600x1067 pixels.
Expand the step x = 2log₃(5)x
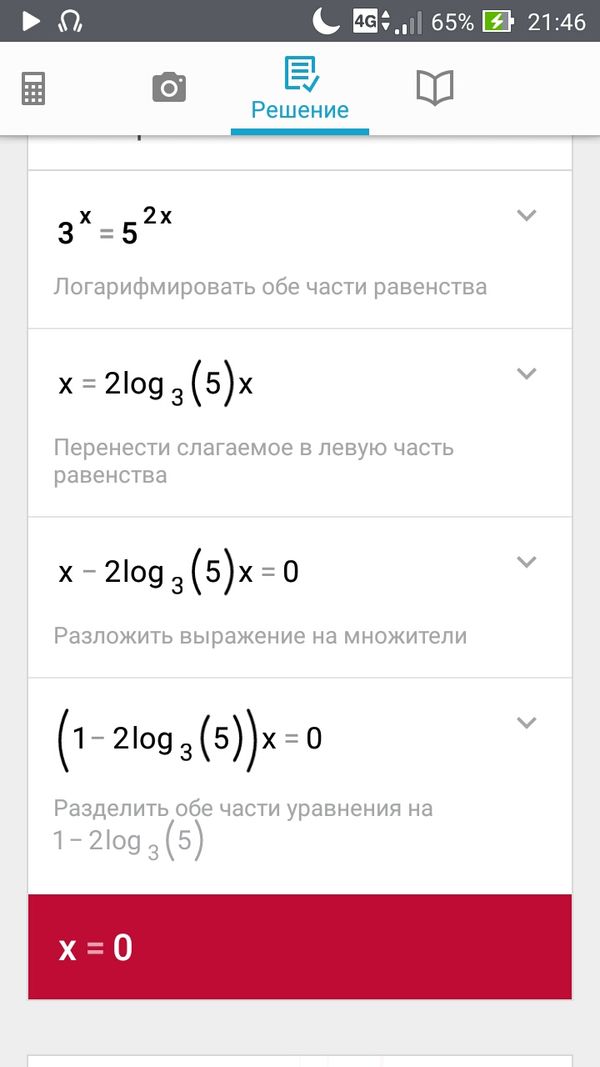526,374
